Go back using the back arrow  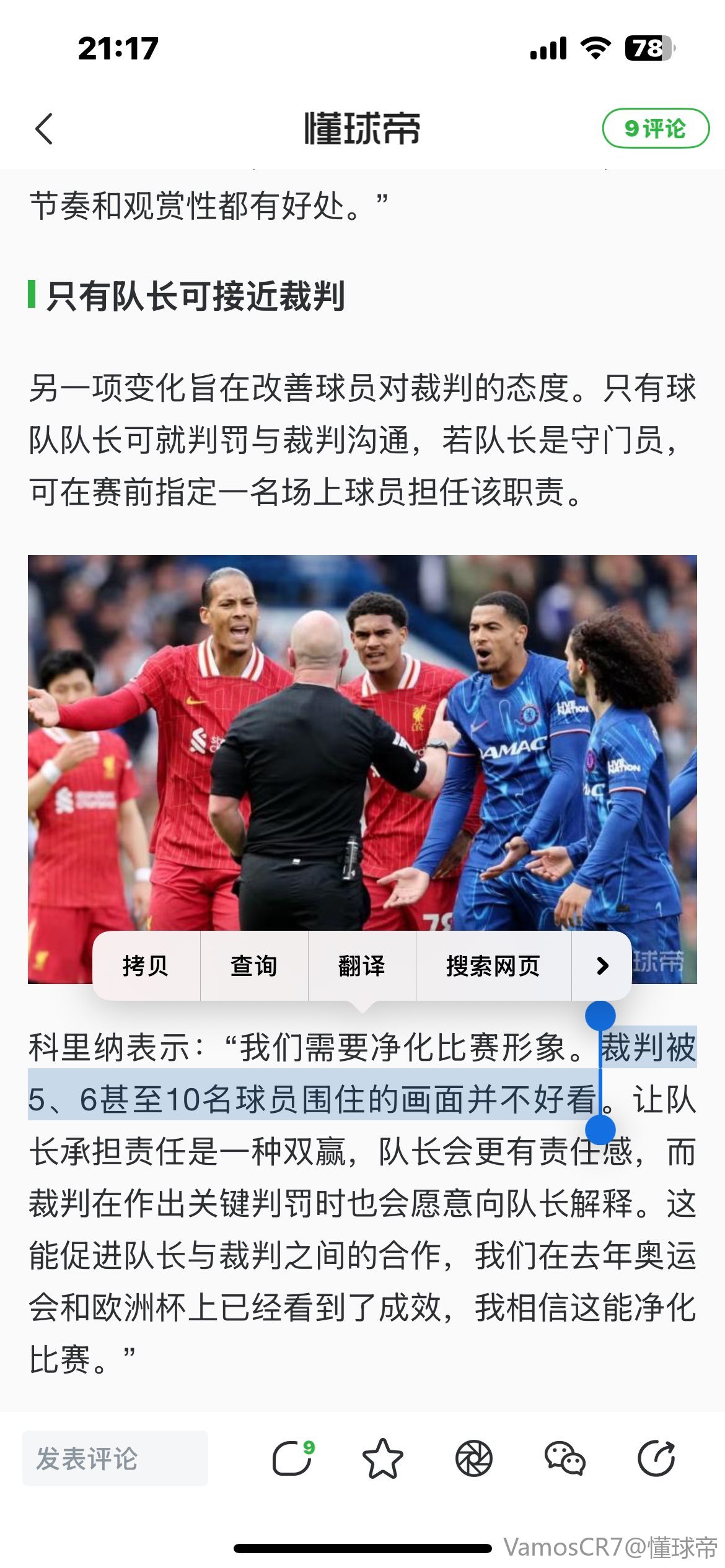coord(45,129)
